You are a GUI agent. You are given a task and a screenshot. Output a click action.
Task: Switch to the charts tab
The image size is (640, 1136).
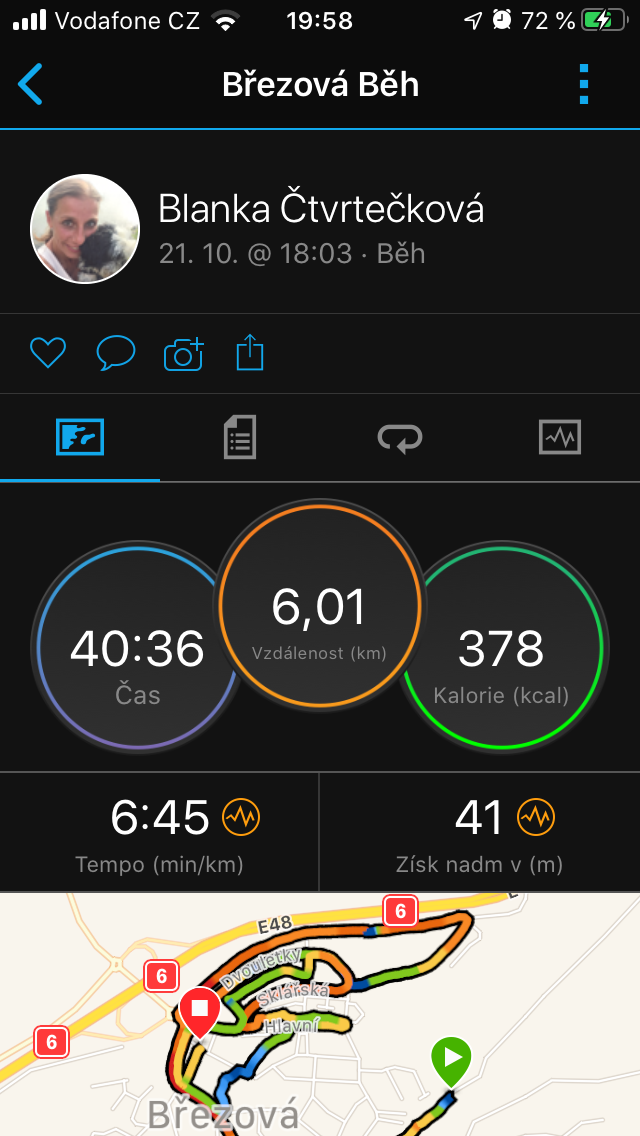pos(560,438)
